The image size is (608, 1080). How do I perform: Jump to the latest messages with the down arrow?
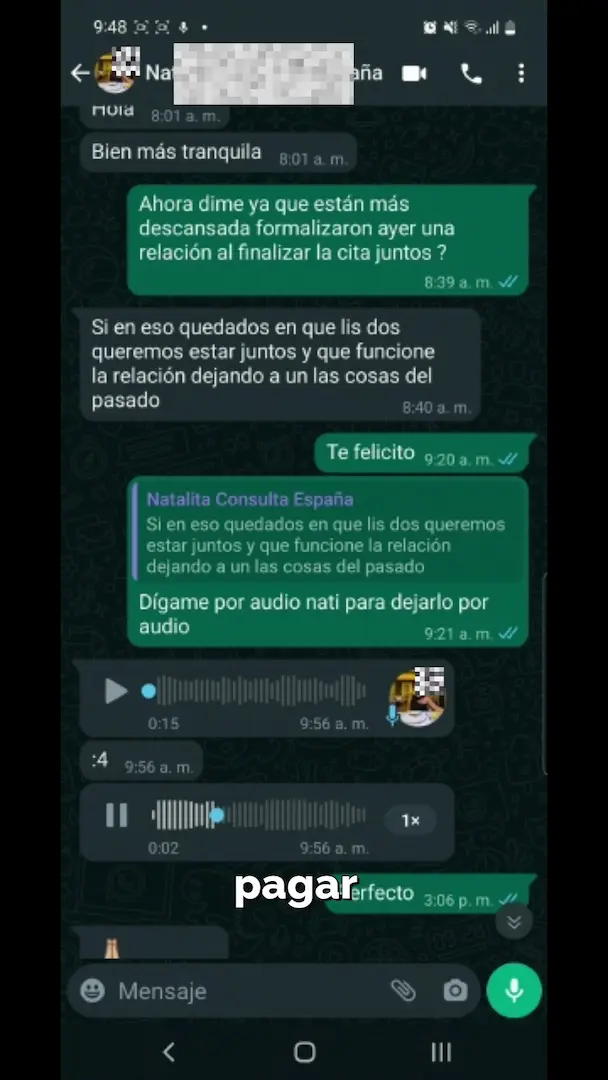[514, 922]
